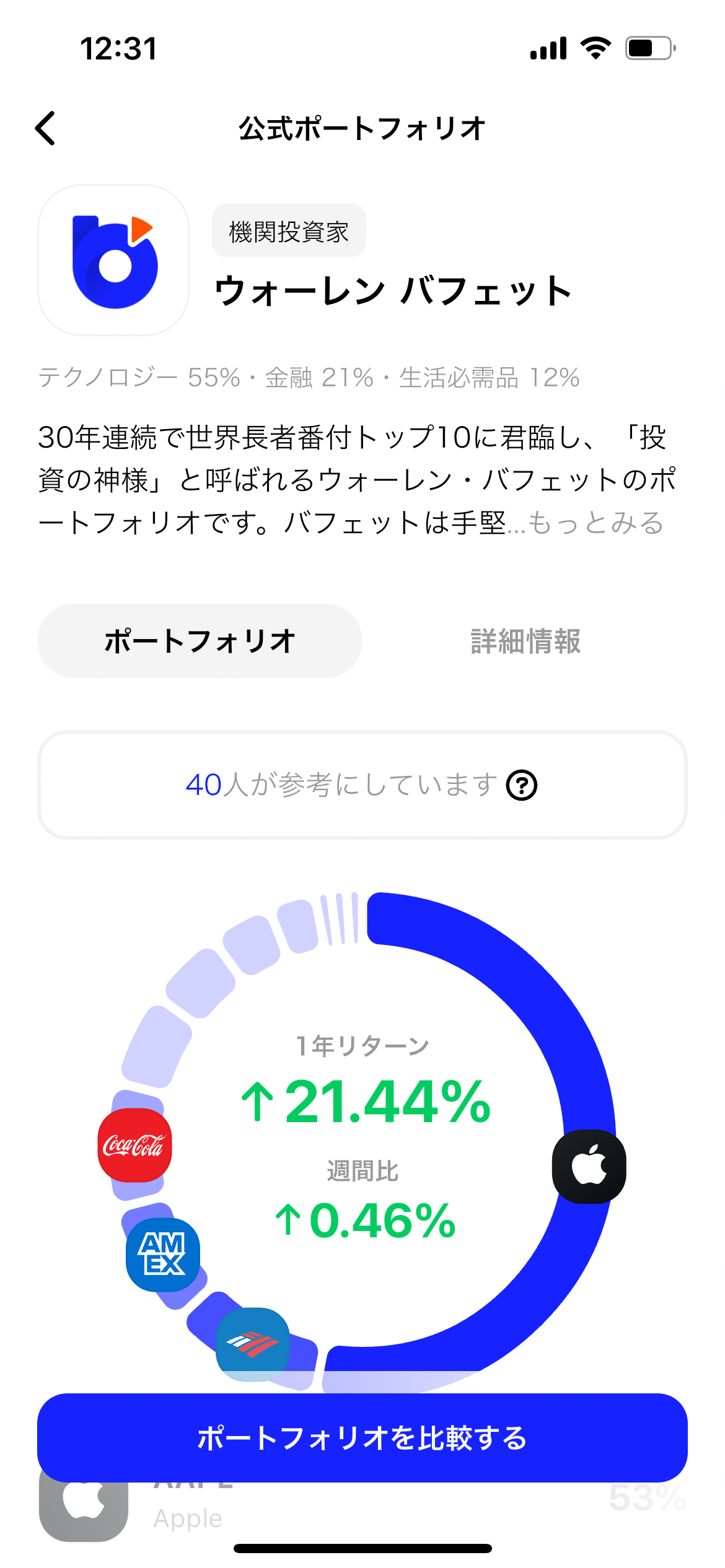
Task: Switch to the 詳細情報 tab
Action: pyautogui.click(x=525, y=641)
